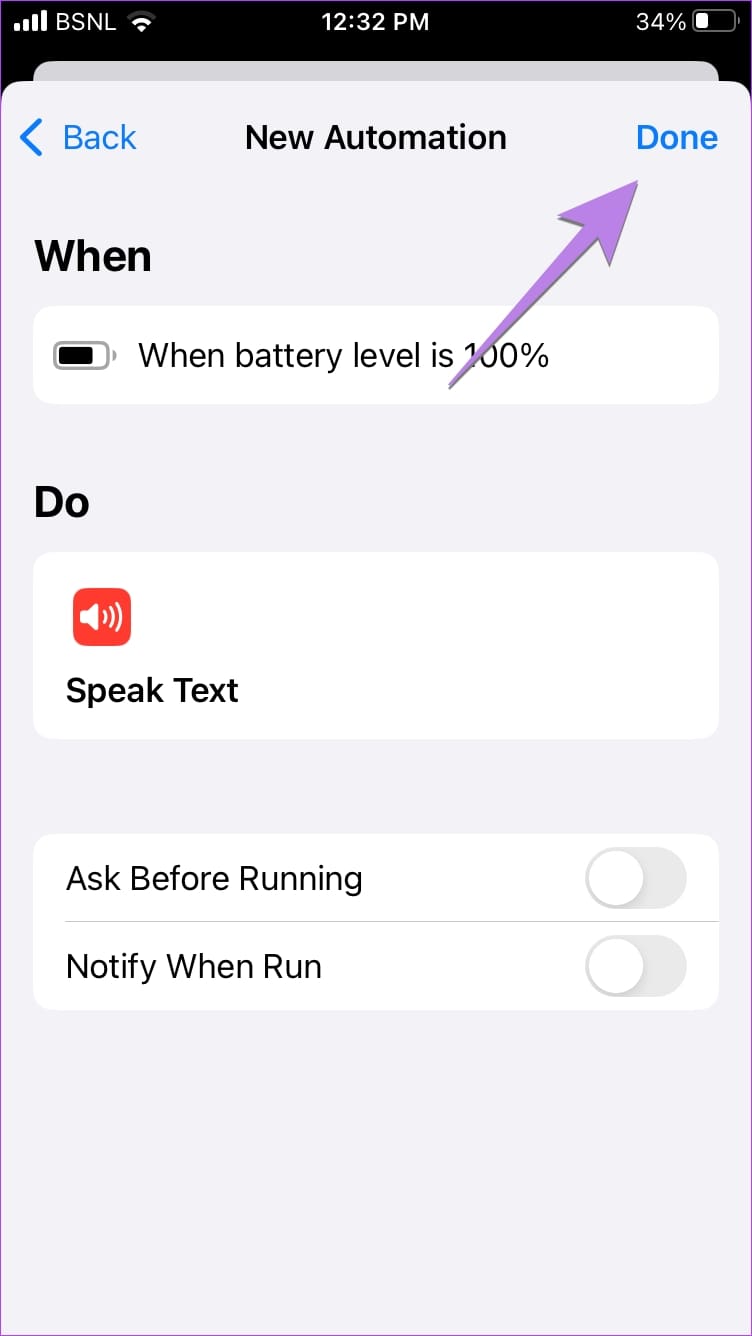Enable Ask Before Running
The height and width of the screenshot is (1336, 752).
(636, 878)
